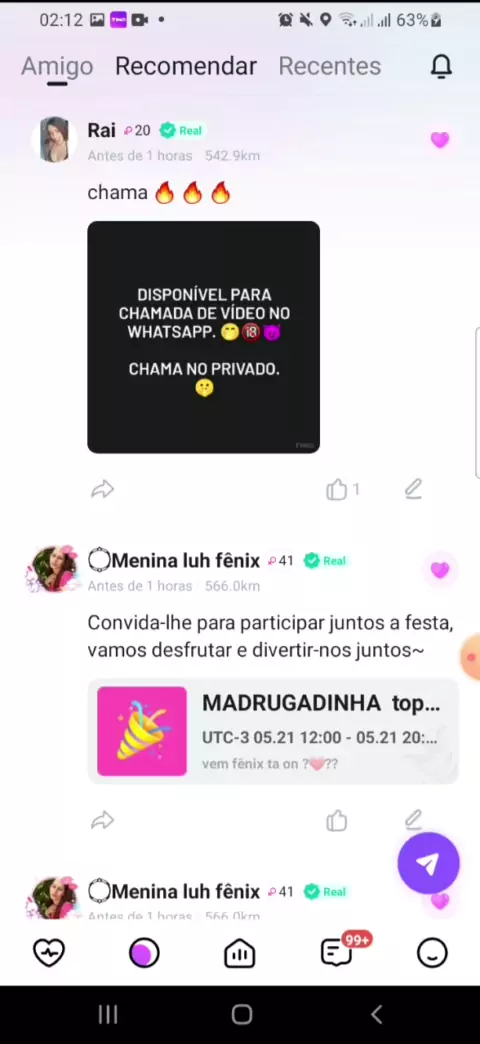Open the heartbeat tab in bottom bar

49,953
